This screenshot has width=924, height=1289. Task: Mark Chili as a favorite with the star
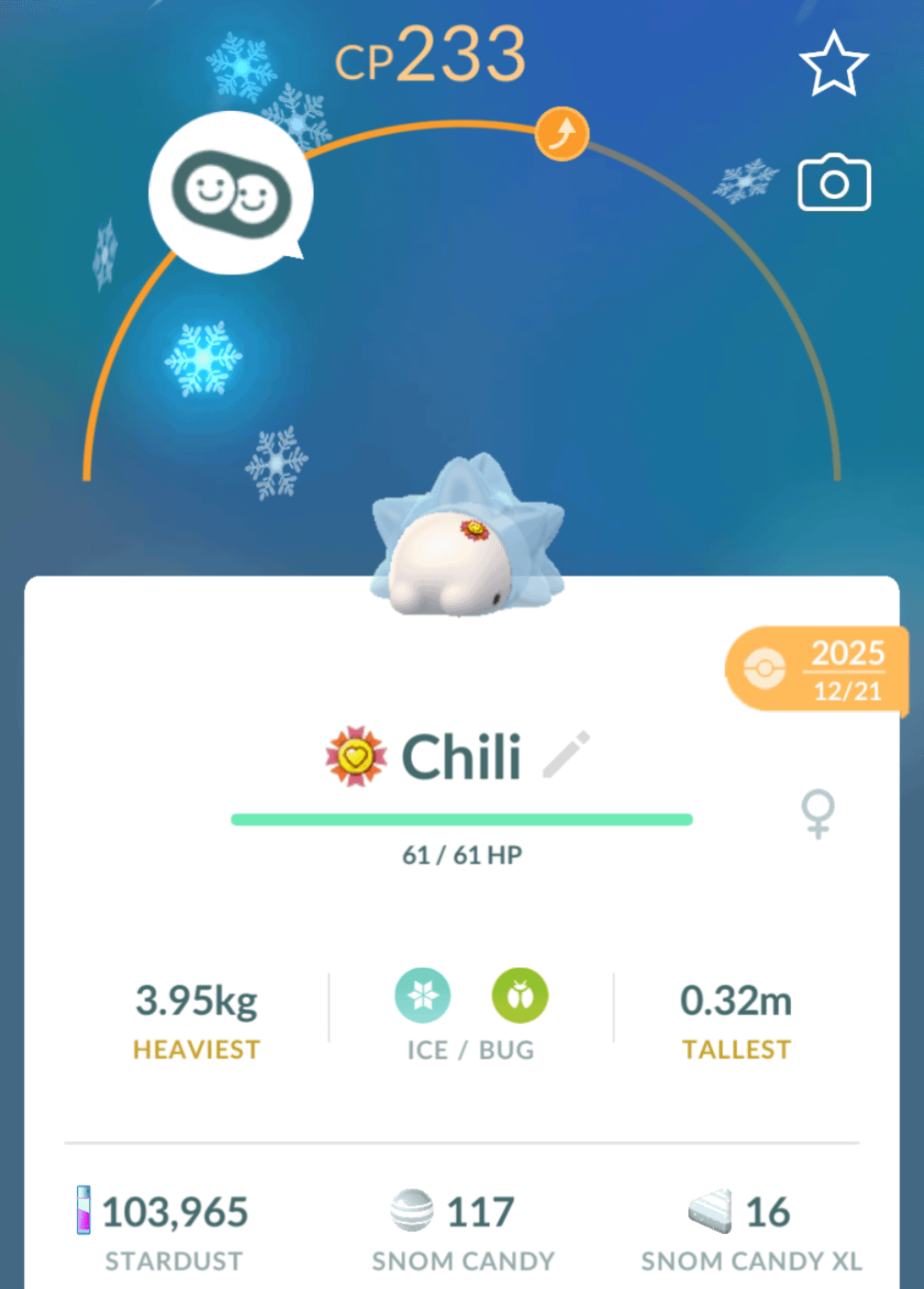[833, 64]
